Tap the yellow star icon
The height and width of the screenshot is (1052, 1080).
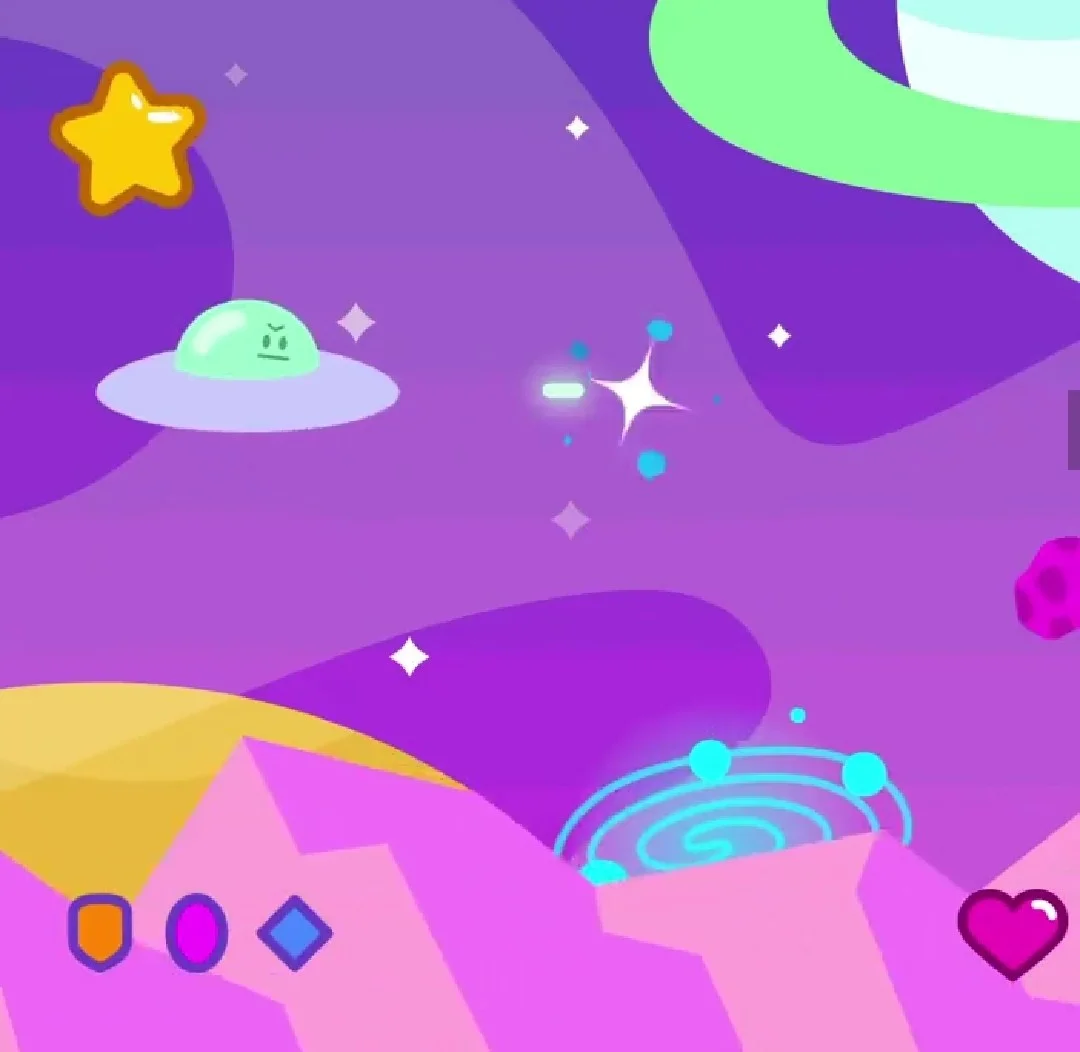[x=128, y=138]
